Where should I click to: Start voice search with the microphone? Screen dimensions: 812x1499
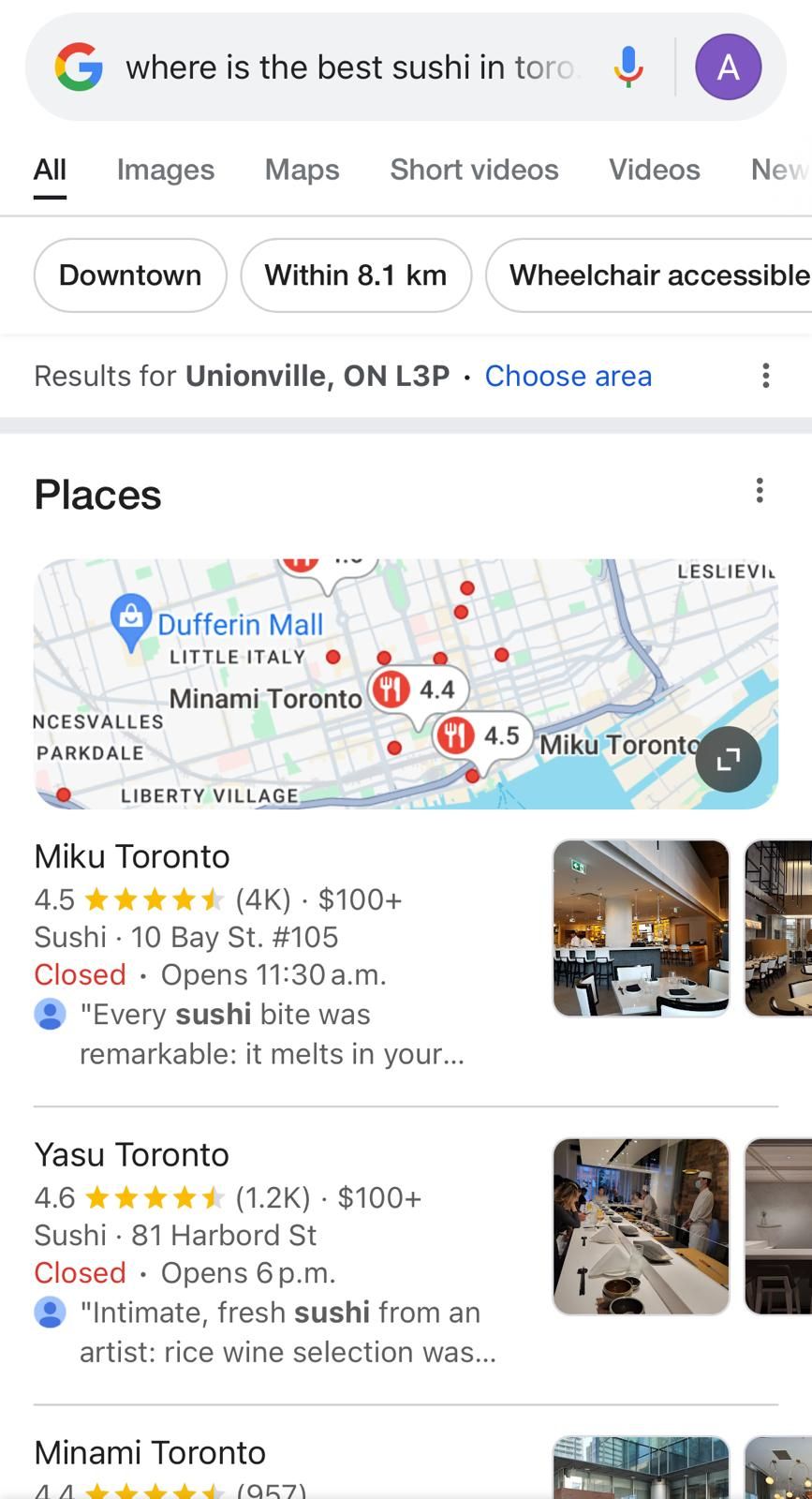pos(628,67)
